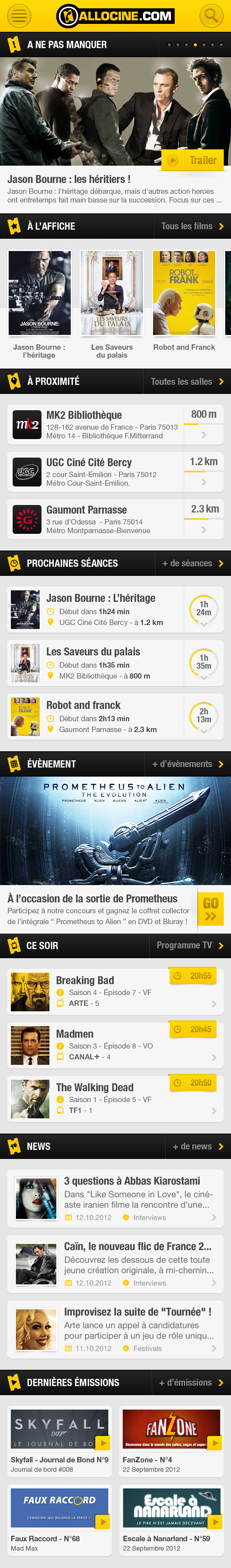
Task: Open the hamburger menu
Action: [x=19, y=16]
